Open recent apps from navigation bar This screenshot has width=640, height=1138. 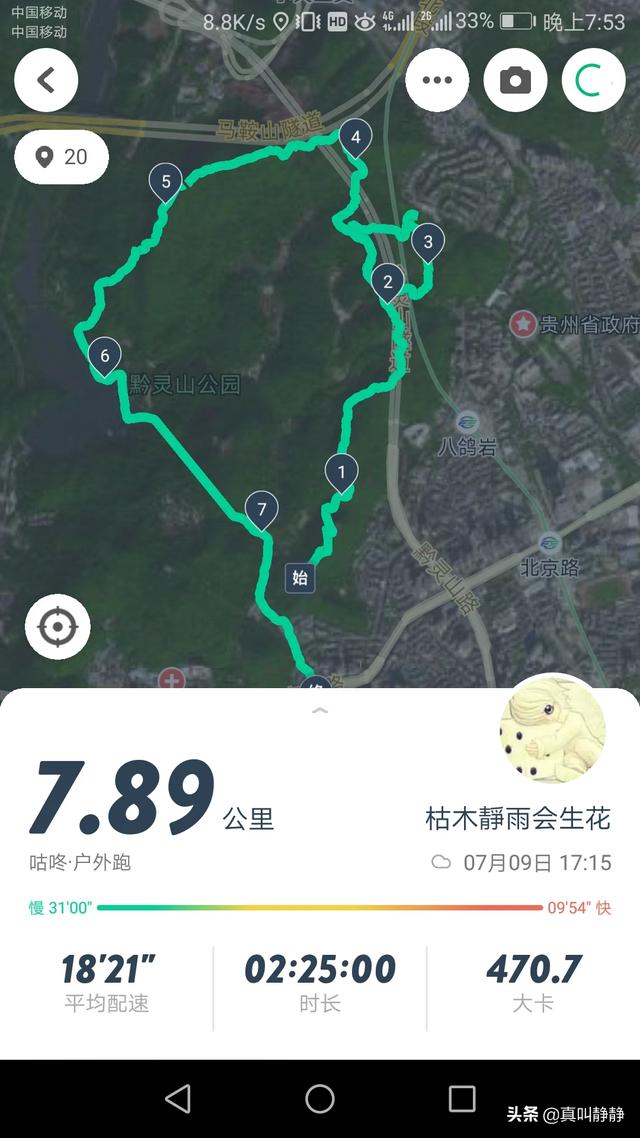pos(462,1098)
